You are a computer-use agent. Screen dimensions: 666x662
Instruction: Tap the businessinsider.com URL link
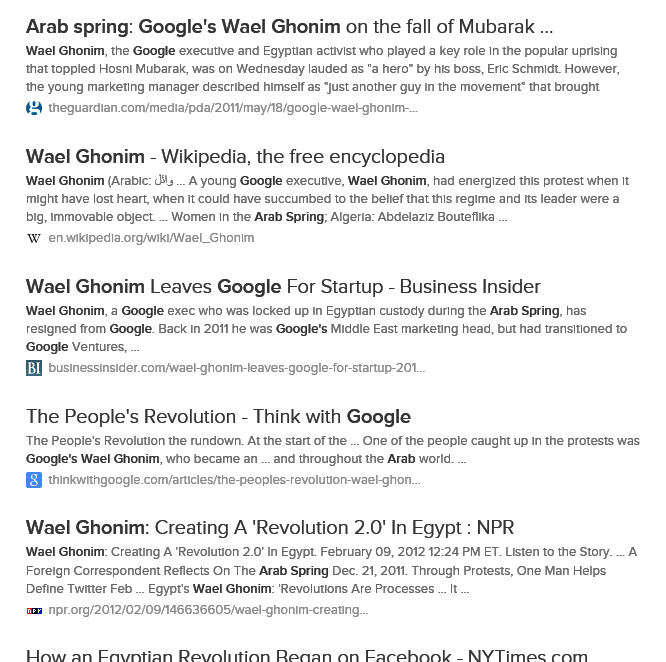(x=236, y=368)
